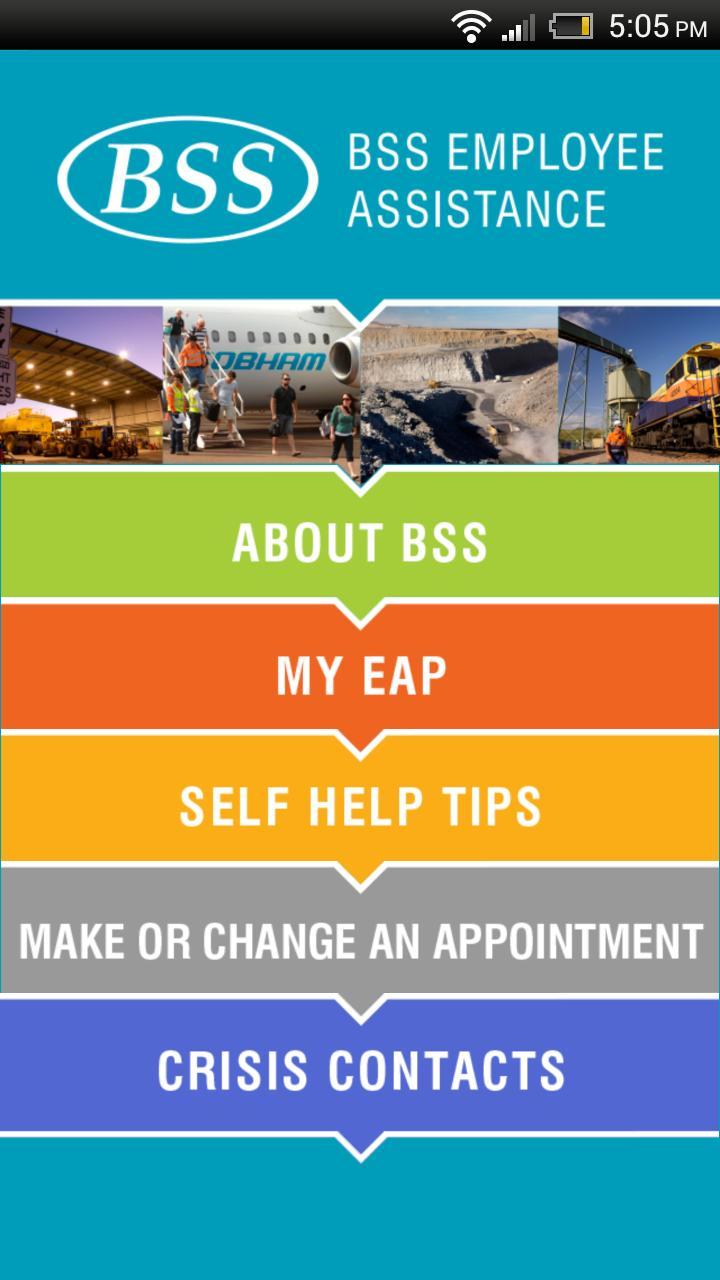Open MY EAP
This screenshot has width=720, height=1280.
click(360, 672)
